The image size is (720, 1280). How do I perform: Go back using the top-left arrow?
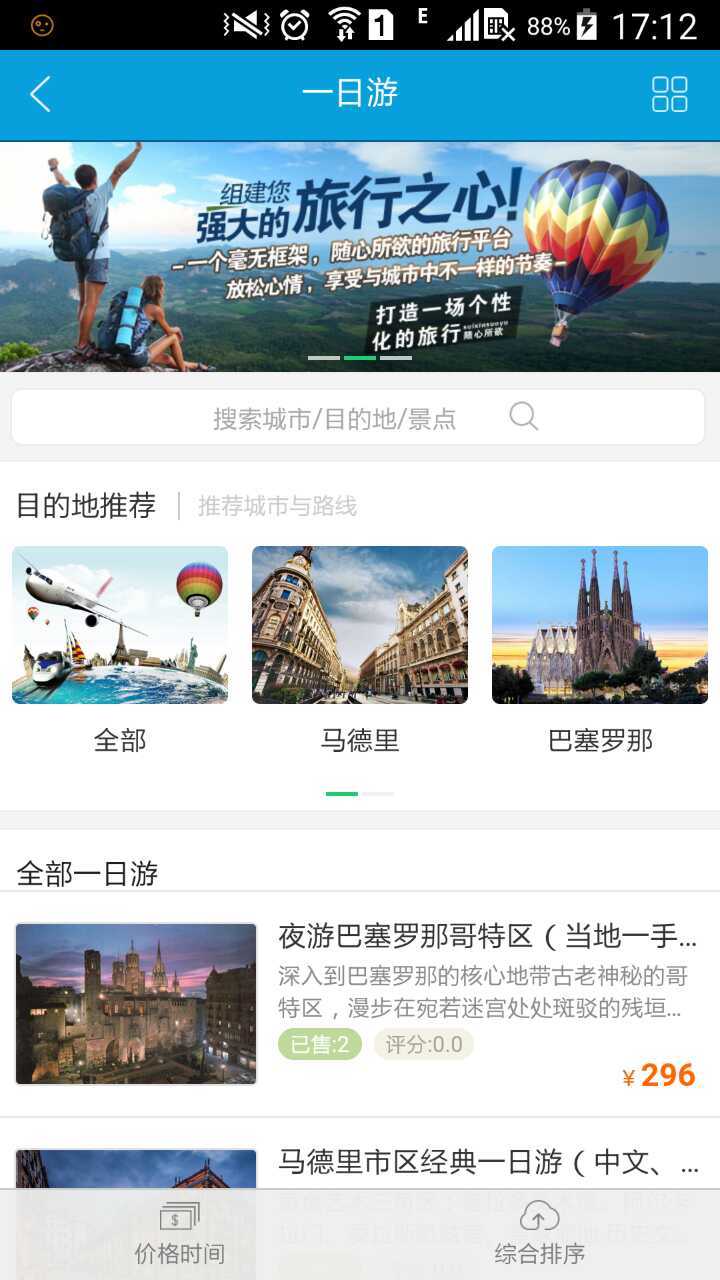(40, 95)
